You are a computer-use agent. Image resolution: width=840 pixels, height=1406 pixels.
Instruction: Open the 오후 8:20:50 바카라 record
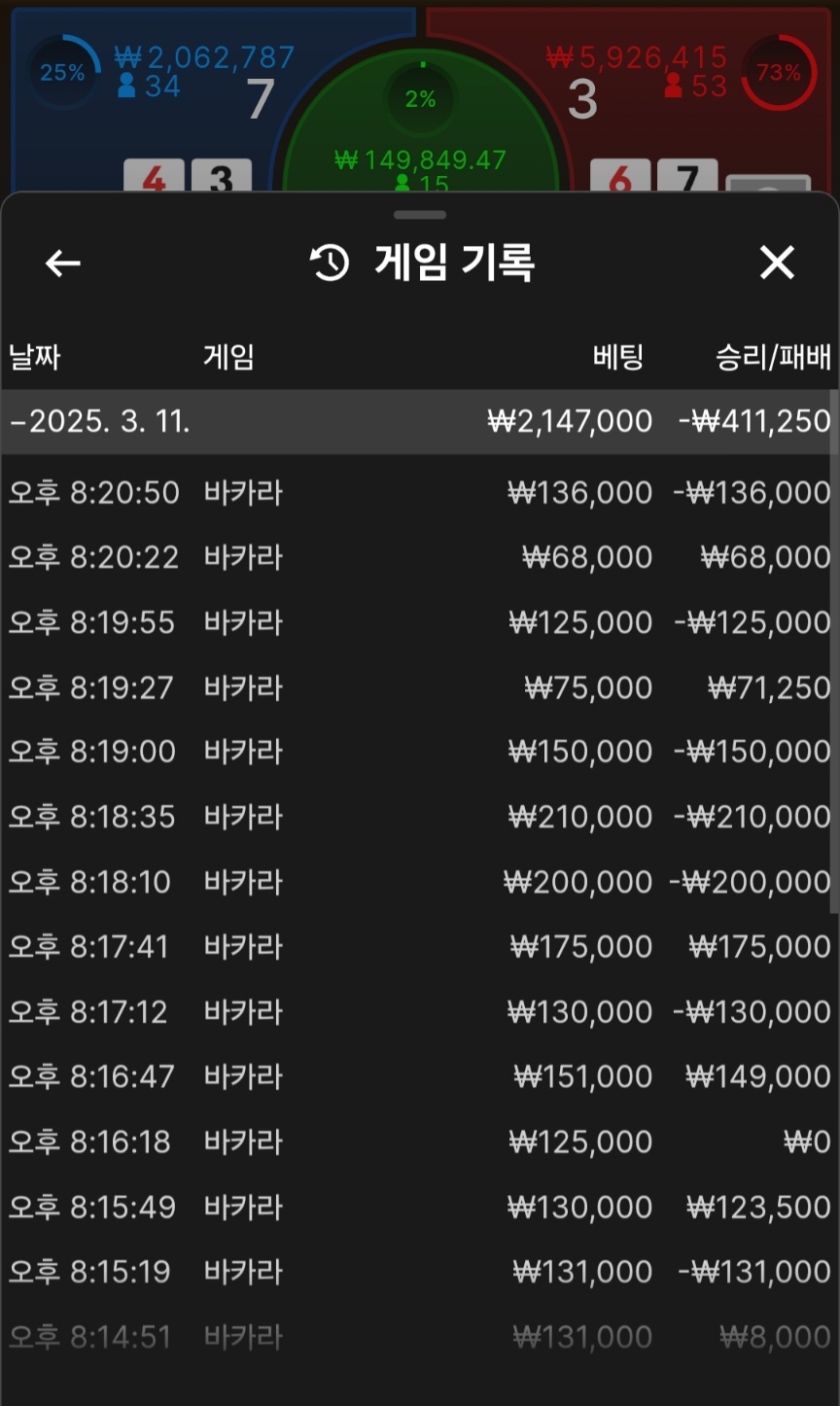[x=418, y=493]
